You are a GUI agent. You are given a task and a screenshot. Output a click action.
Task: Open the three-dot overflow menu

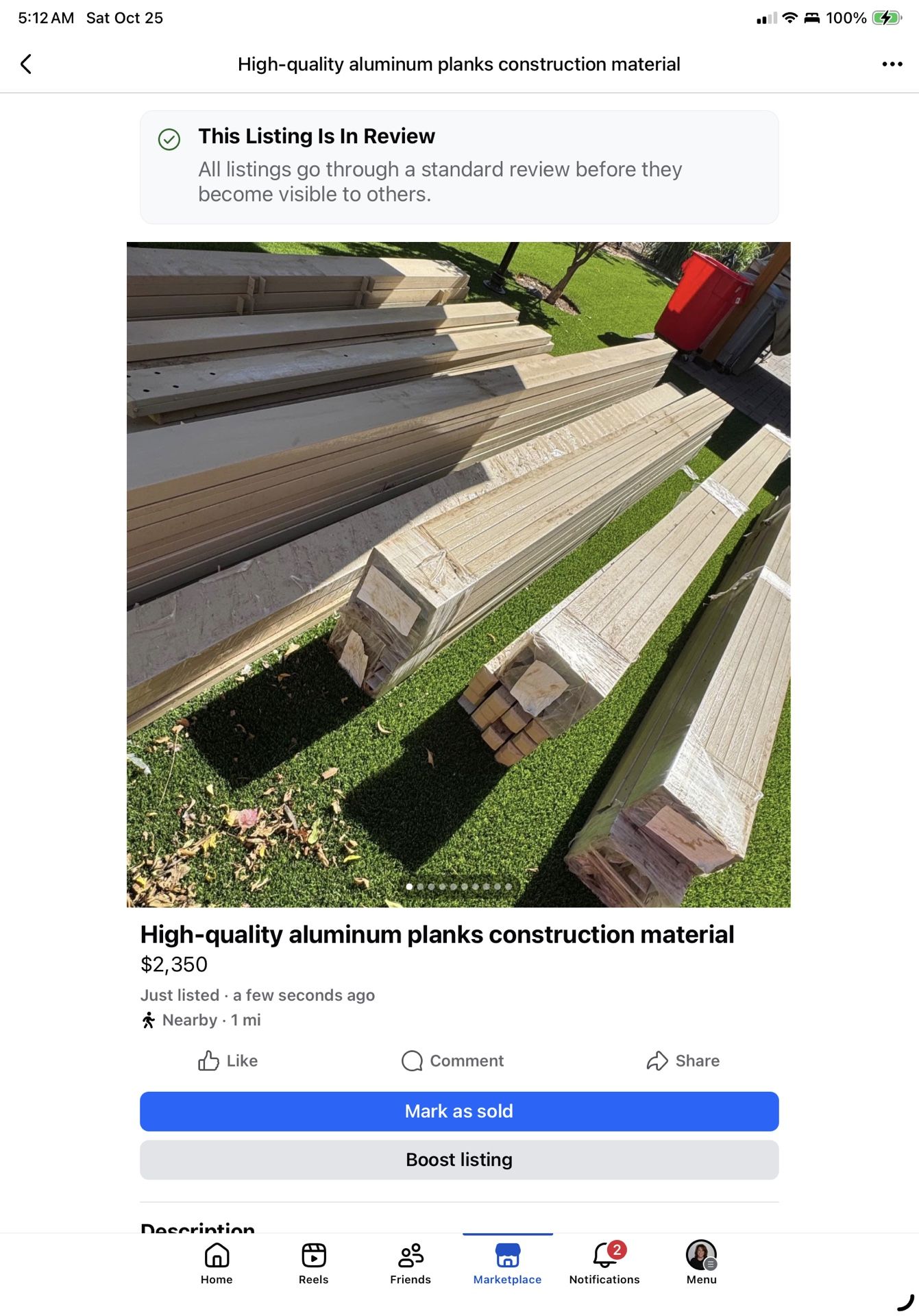(892, 64)
